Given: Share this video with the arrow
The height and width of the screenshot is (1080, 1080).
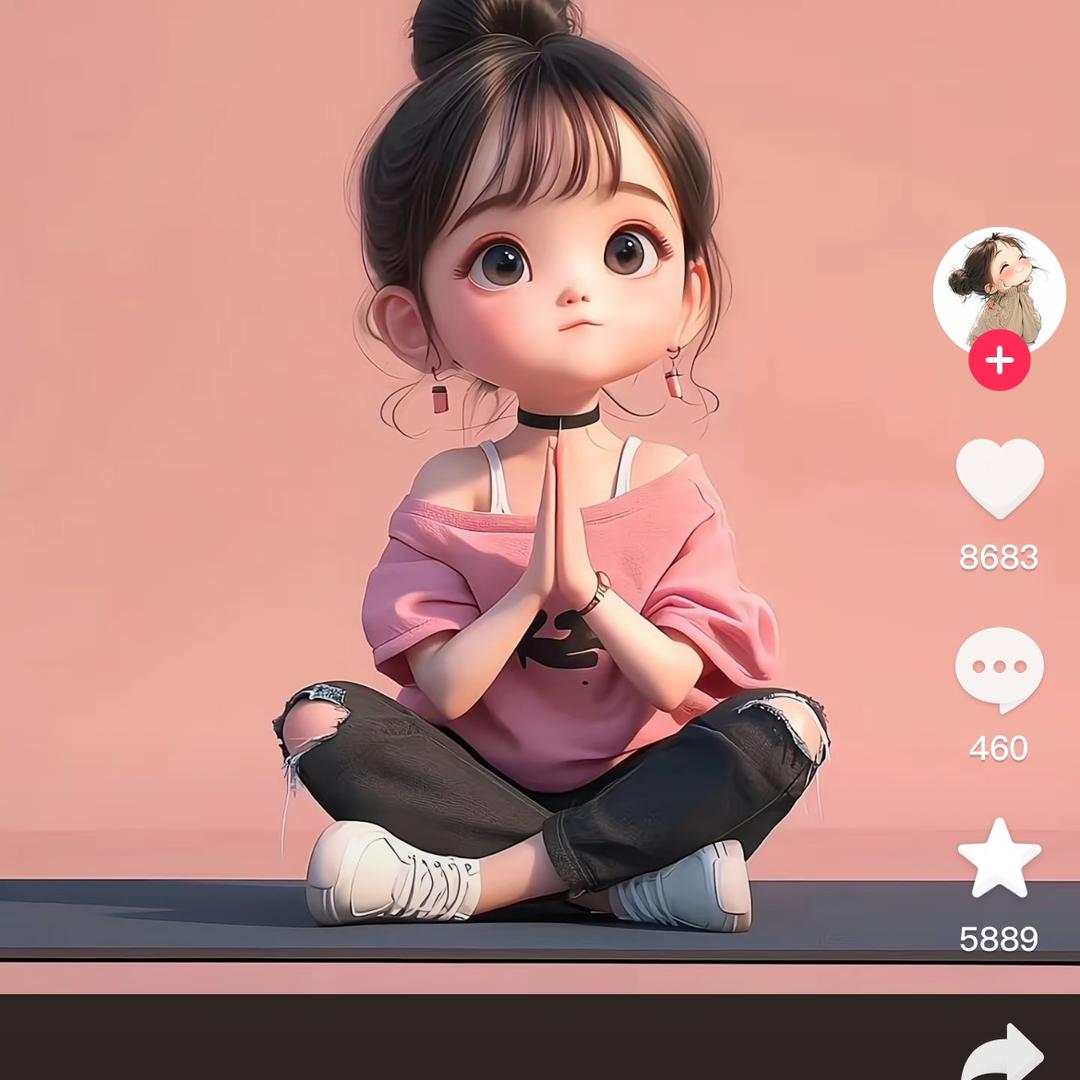Looking at the screenshot, I should pyautogui.click(x=1003, y=1053).
